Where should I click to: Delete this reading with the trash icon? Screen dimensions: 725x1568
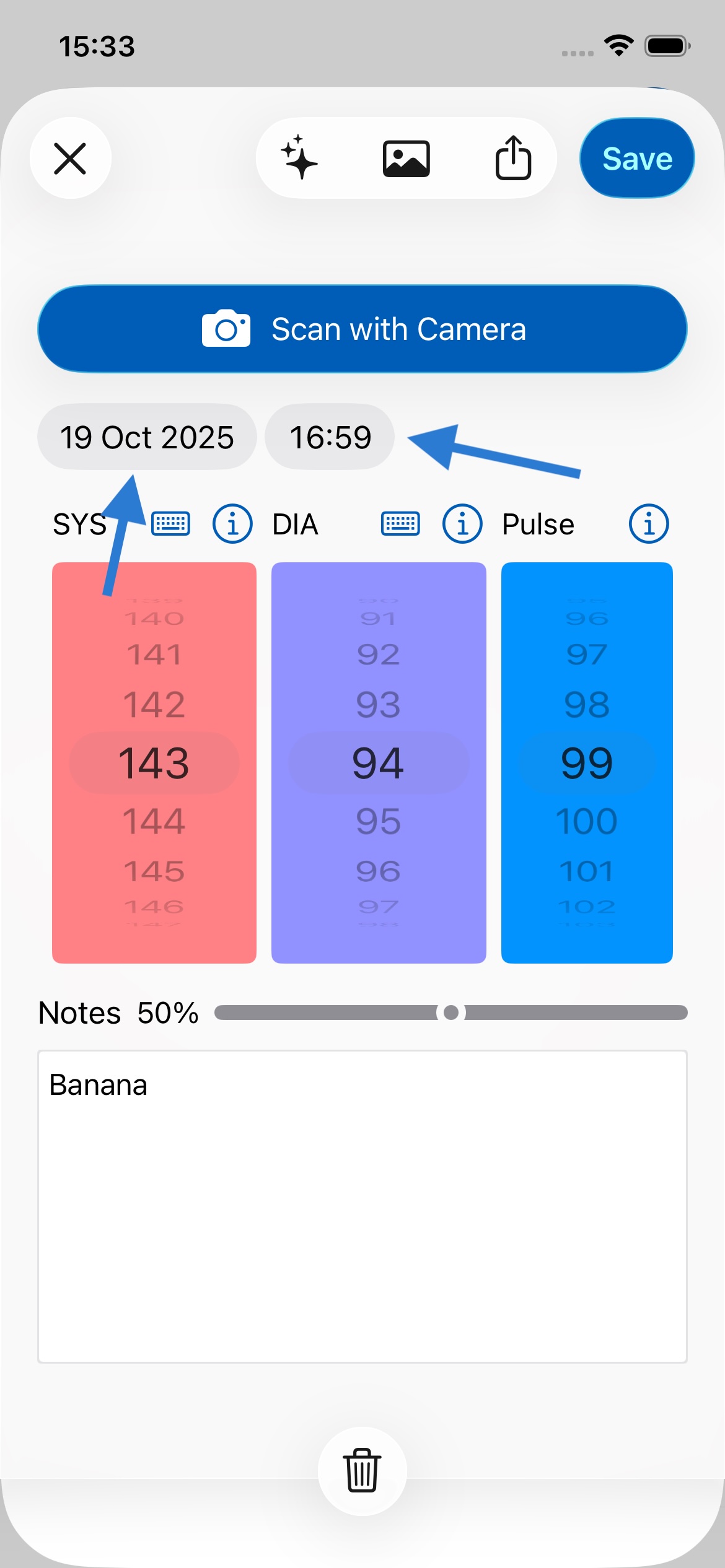pyautogui.click(x=362, y=1470)
